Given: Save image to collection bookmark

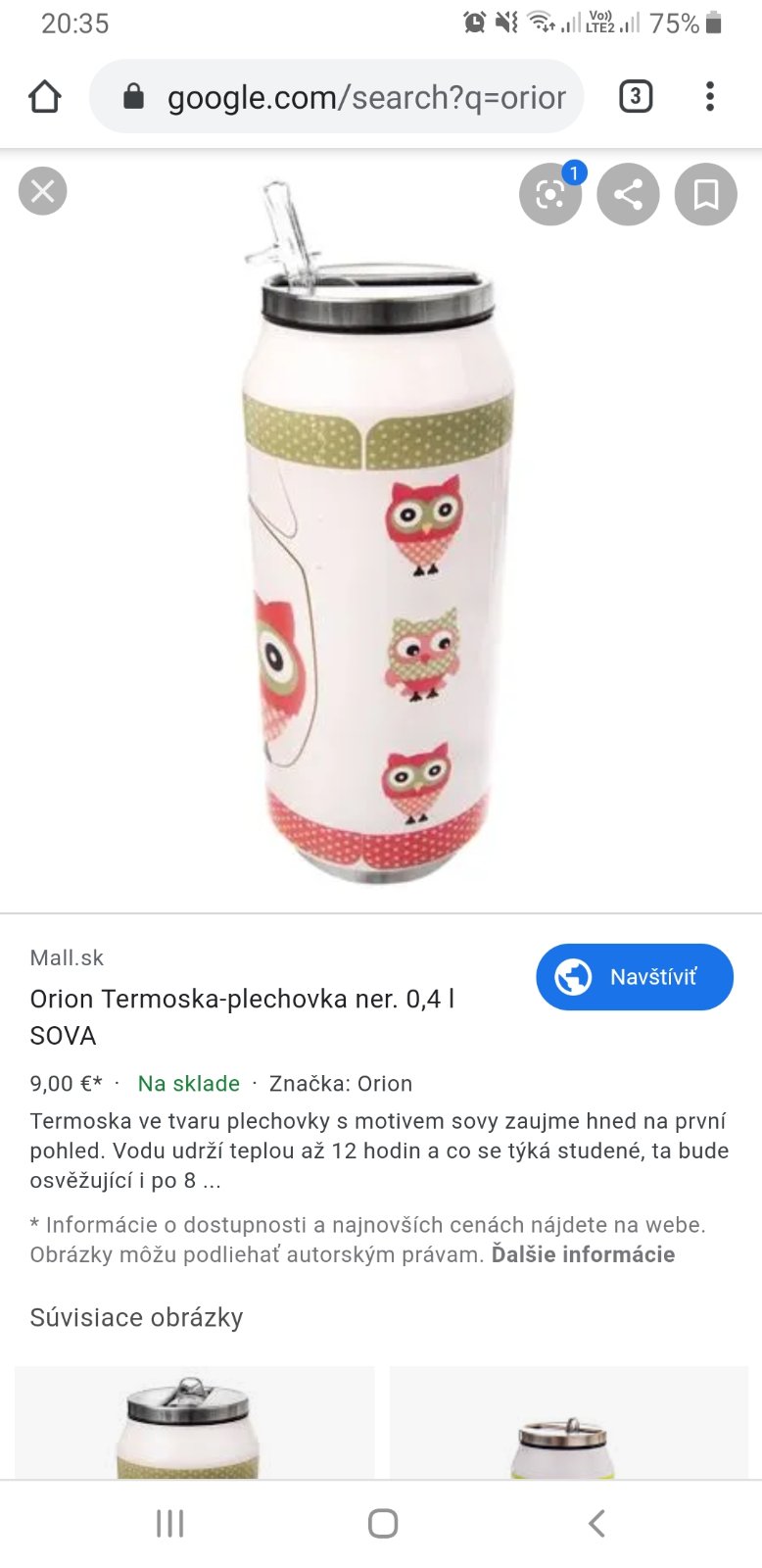Looking at the screenshot, I should tap(705, 194).
